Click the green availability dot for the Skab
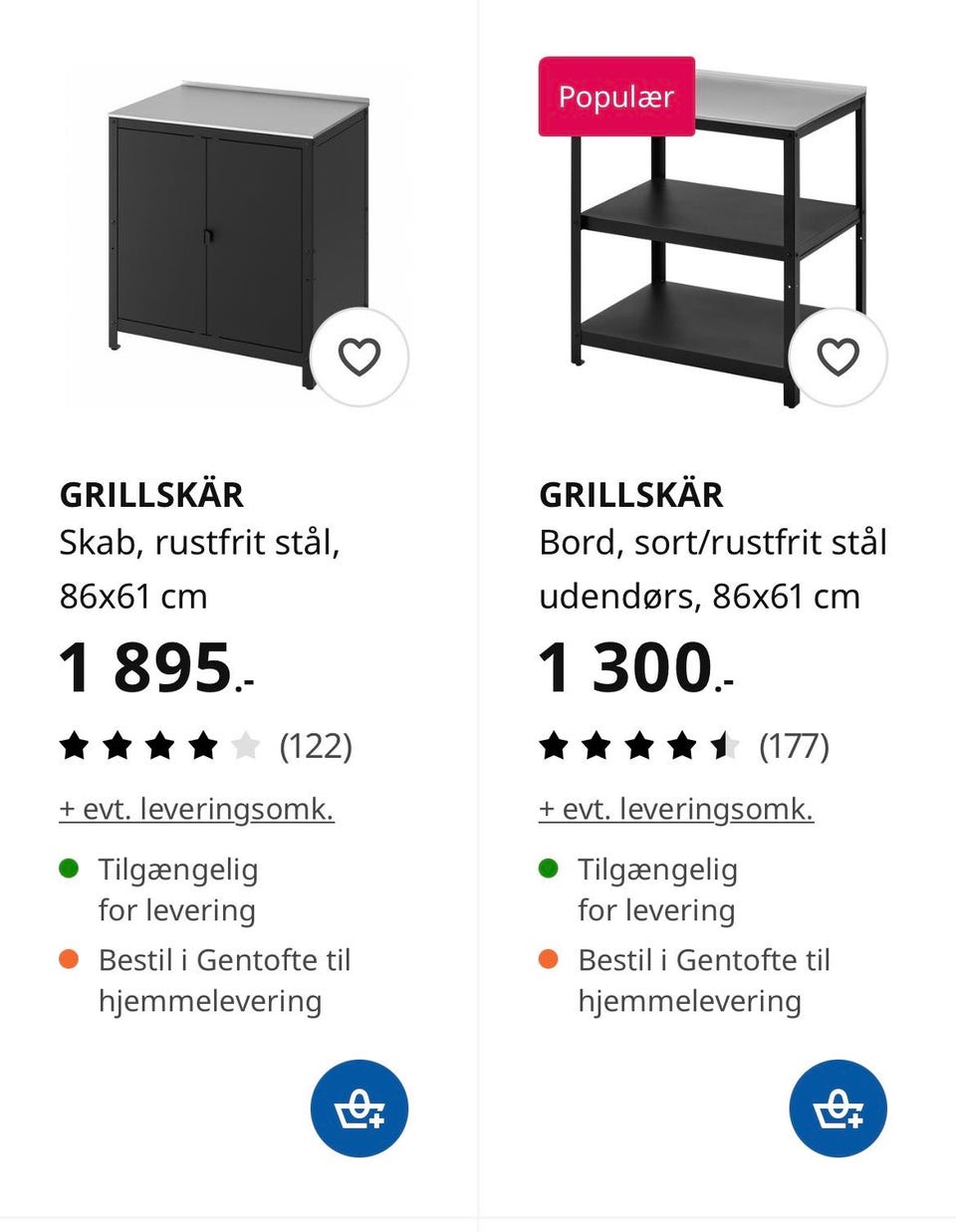 tap(69, 867)
